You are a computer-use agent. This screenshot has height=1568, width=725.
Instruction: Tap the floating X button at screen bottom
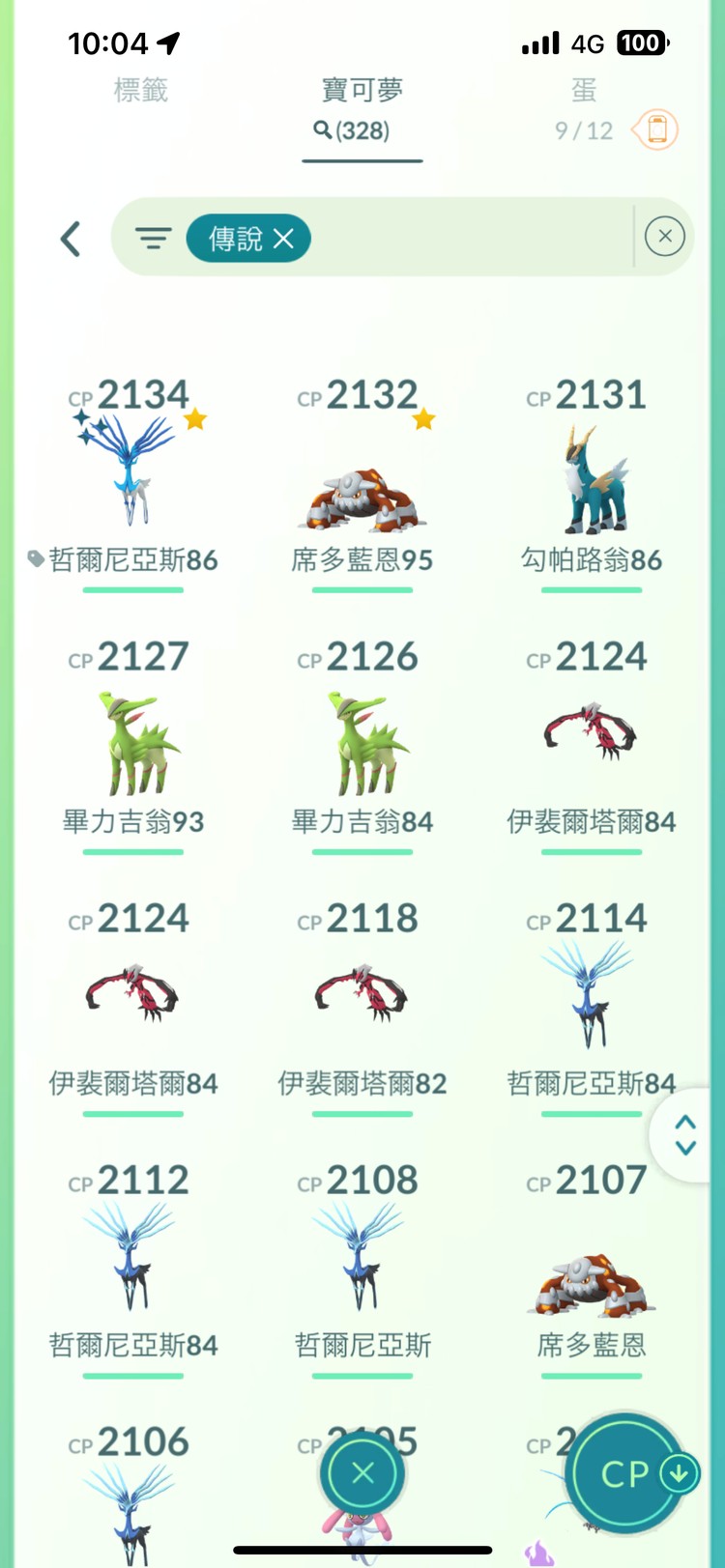[x=362, y=1470]
